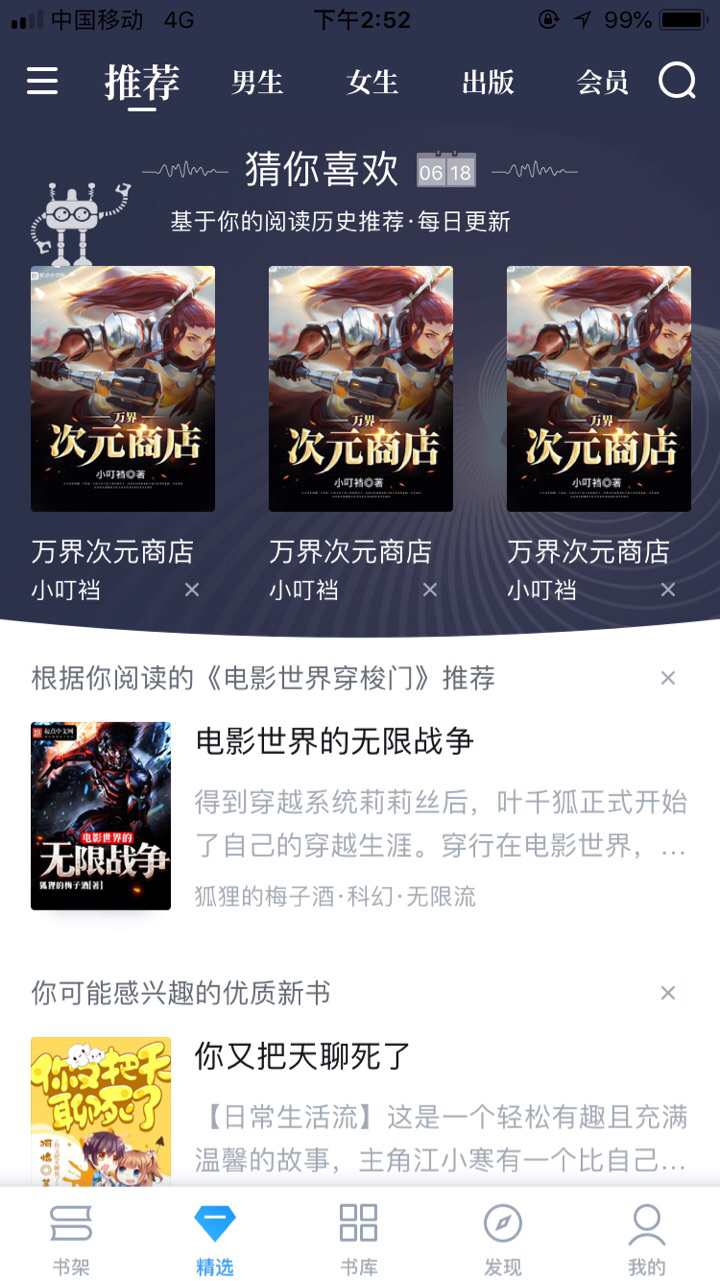Tap the 精选 bottom tab
Screen dimensions: 720x1281
click(x=214, y=1238)
